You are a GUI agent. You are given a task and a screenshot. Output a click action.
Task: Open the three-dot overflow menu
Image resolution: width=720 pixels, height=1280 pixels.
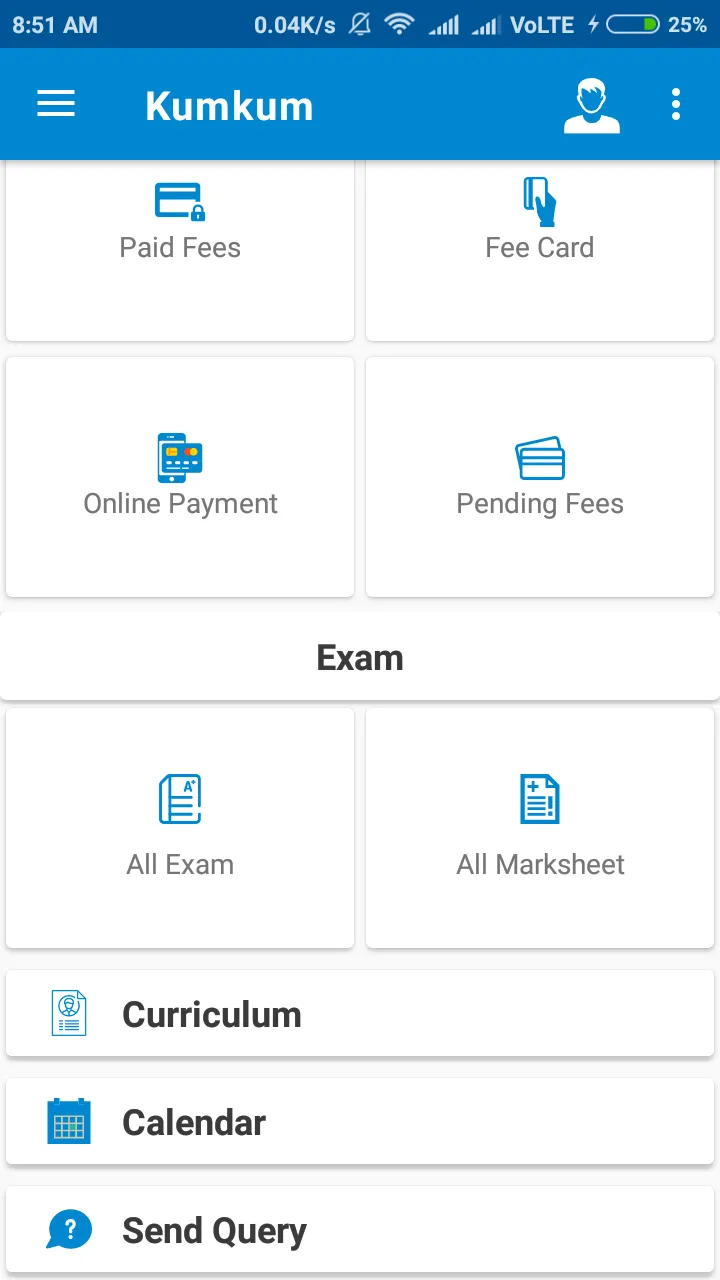point(676,103)
